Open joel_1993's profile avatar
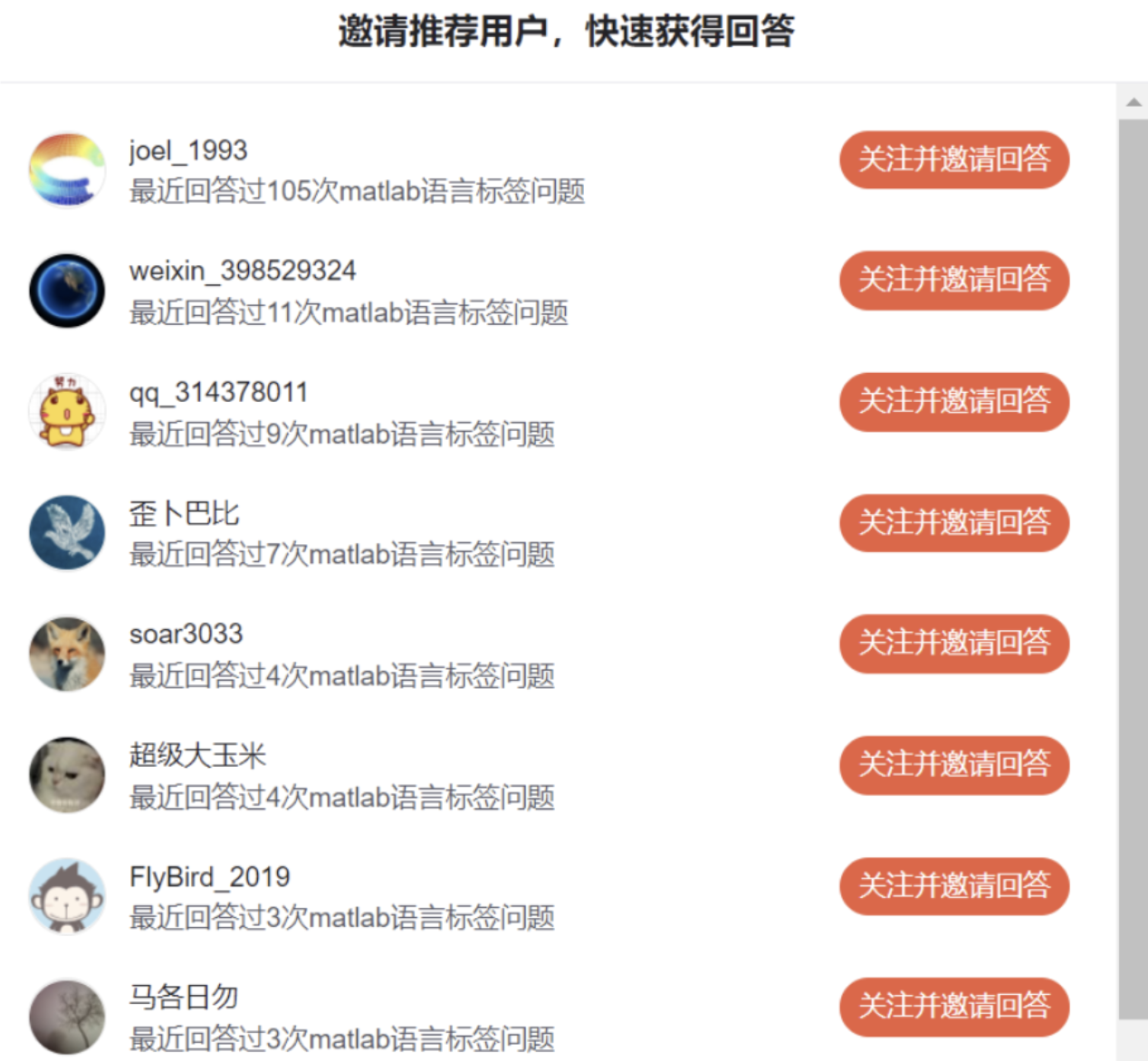This screenshot has width=1148, height=1061. (x=67, y=169)
